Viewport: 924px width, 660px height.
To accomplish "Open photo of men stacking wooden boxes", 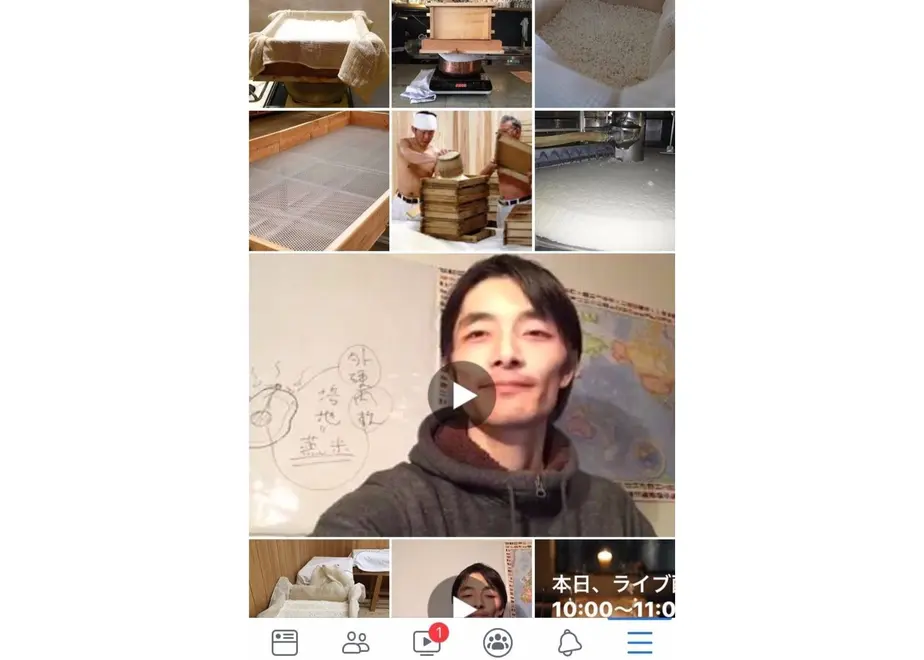I will (461, 180).
